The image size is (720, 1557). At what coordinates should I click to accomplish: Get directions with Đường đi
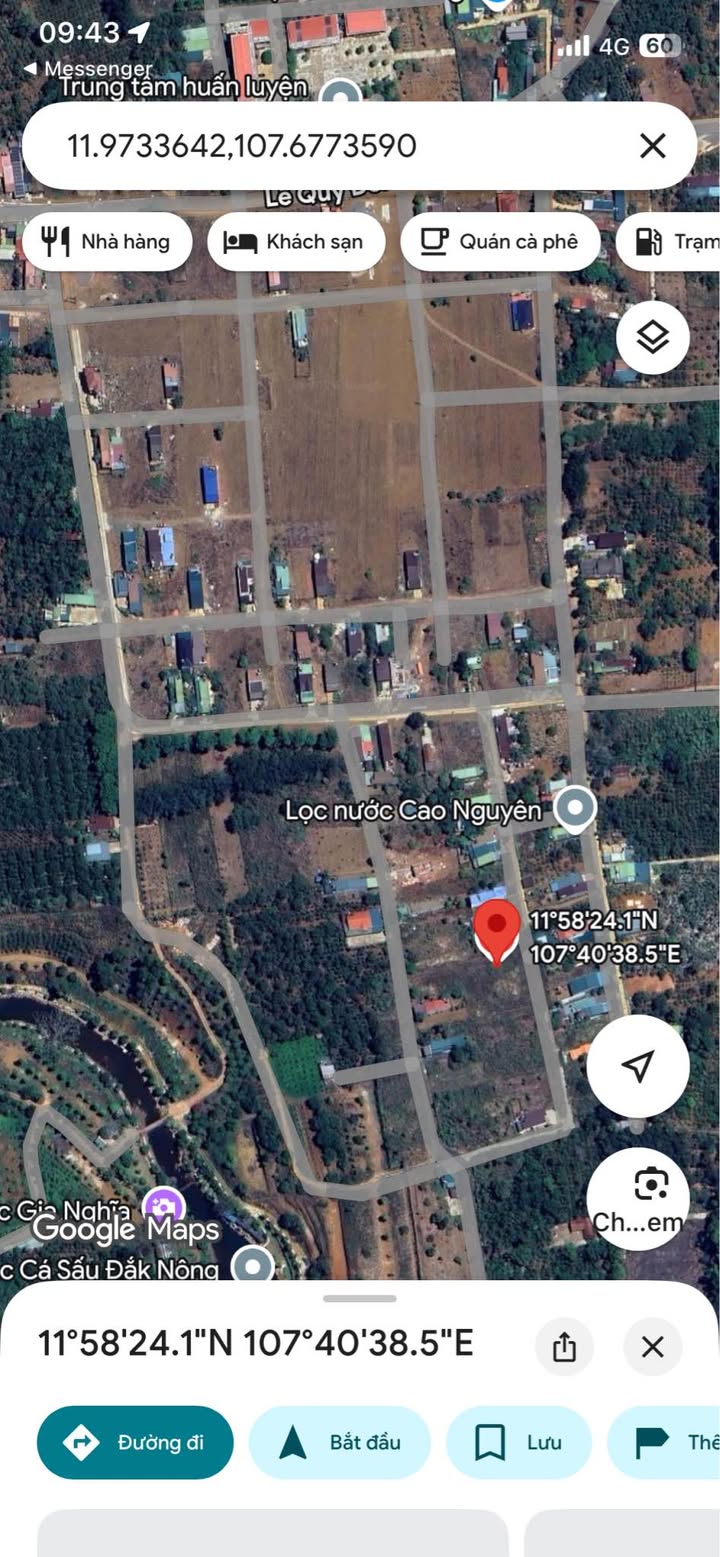[x=135, y=1442]
